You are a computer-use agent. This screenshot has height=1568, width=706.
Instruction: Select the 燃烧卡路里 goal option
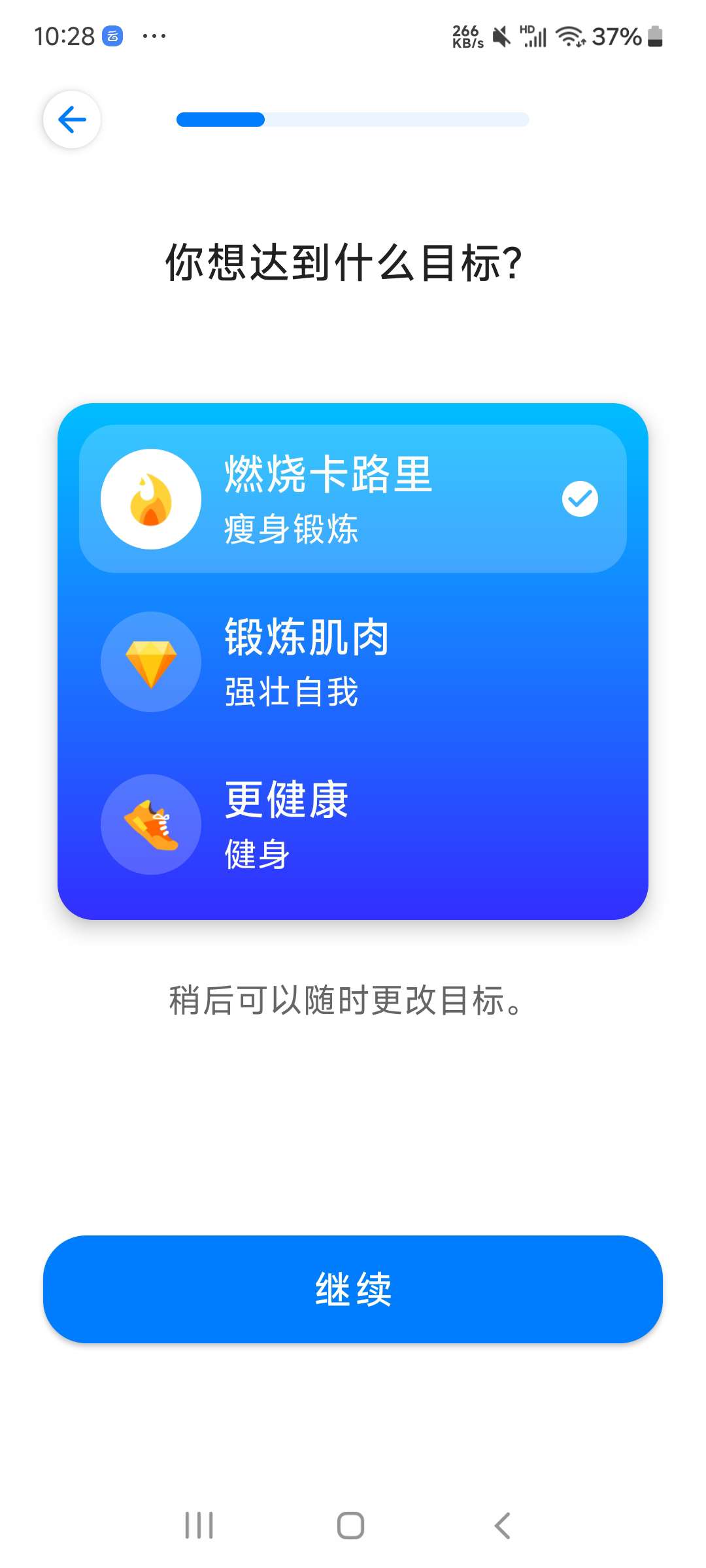(x=352, y=499)
